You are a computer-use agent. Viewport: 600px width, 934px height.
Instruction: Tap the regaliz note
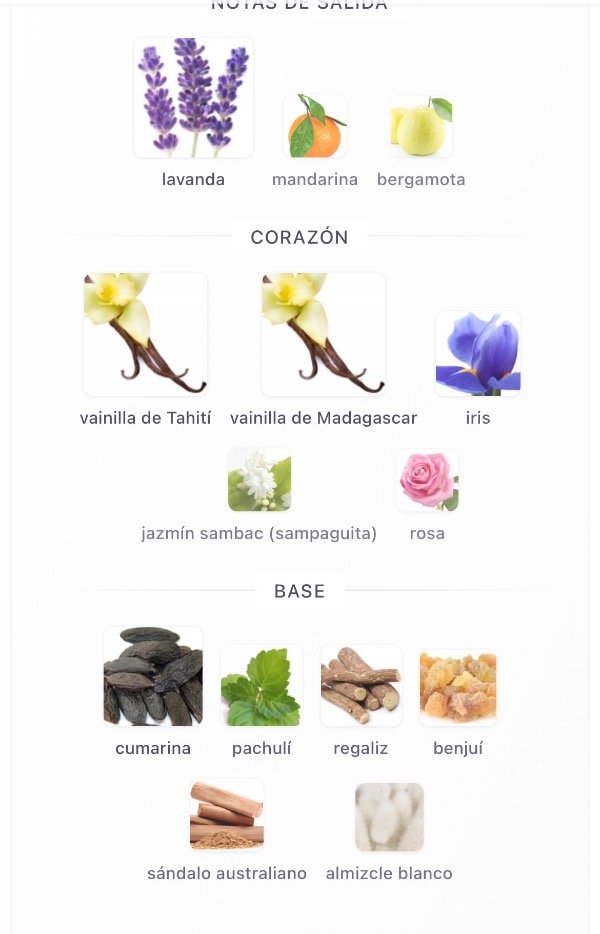361,685
